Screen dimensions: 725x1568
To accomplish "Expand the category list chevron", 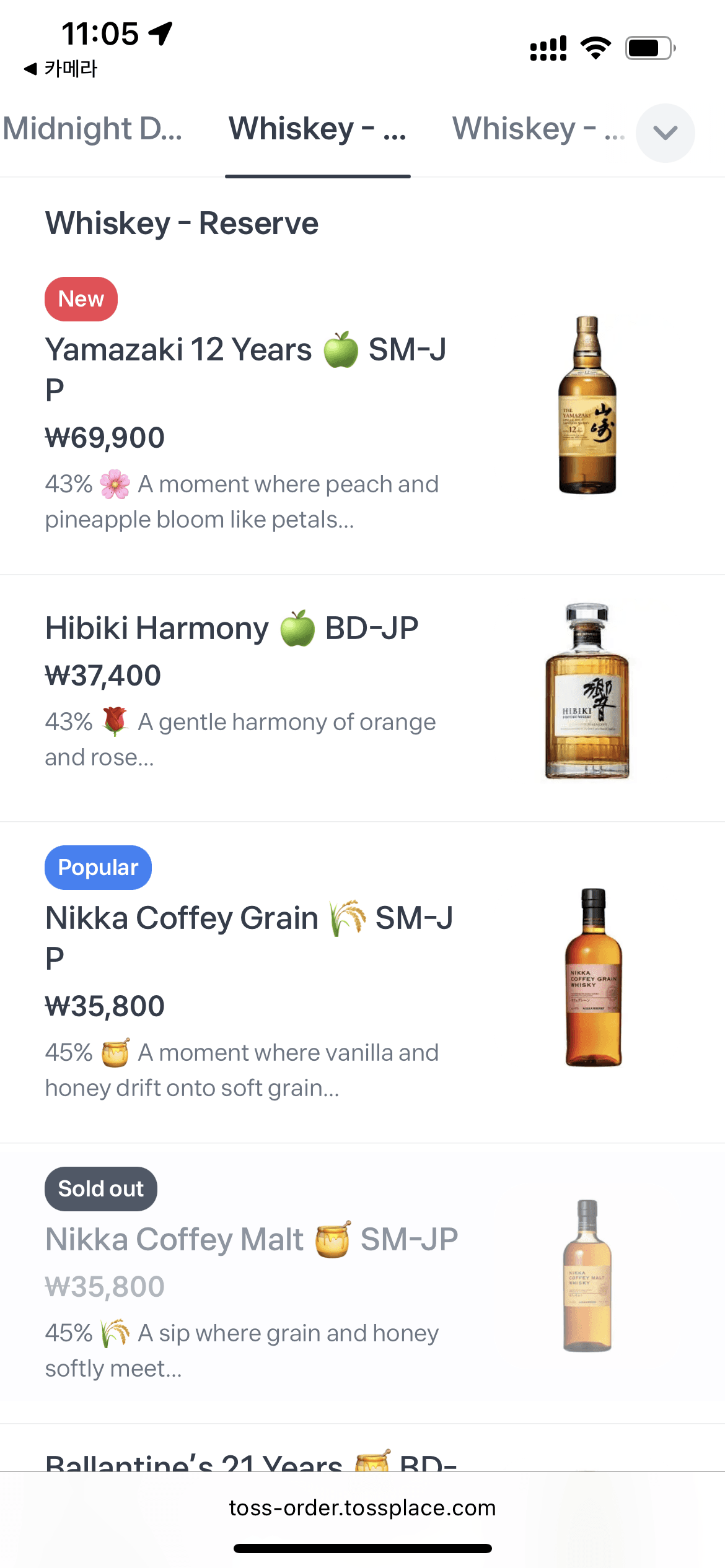I will [665, 133].
